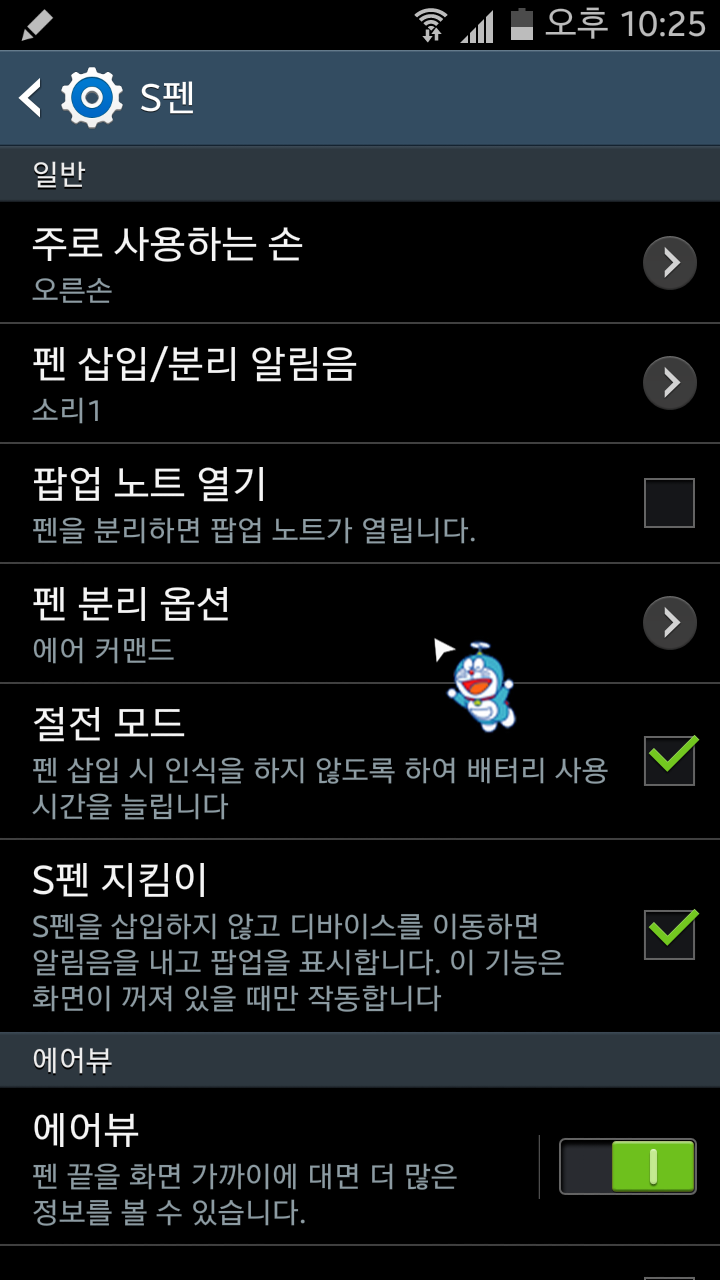Enable 팝업 노트 열기 checkbox
This screenshot has height=1280, width=720.
coord(669,503)
